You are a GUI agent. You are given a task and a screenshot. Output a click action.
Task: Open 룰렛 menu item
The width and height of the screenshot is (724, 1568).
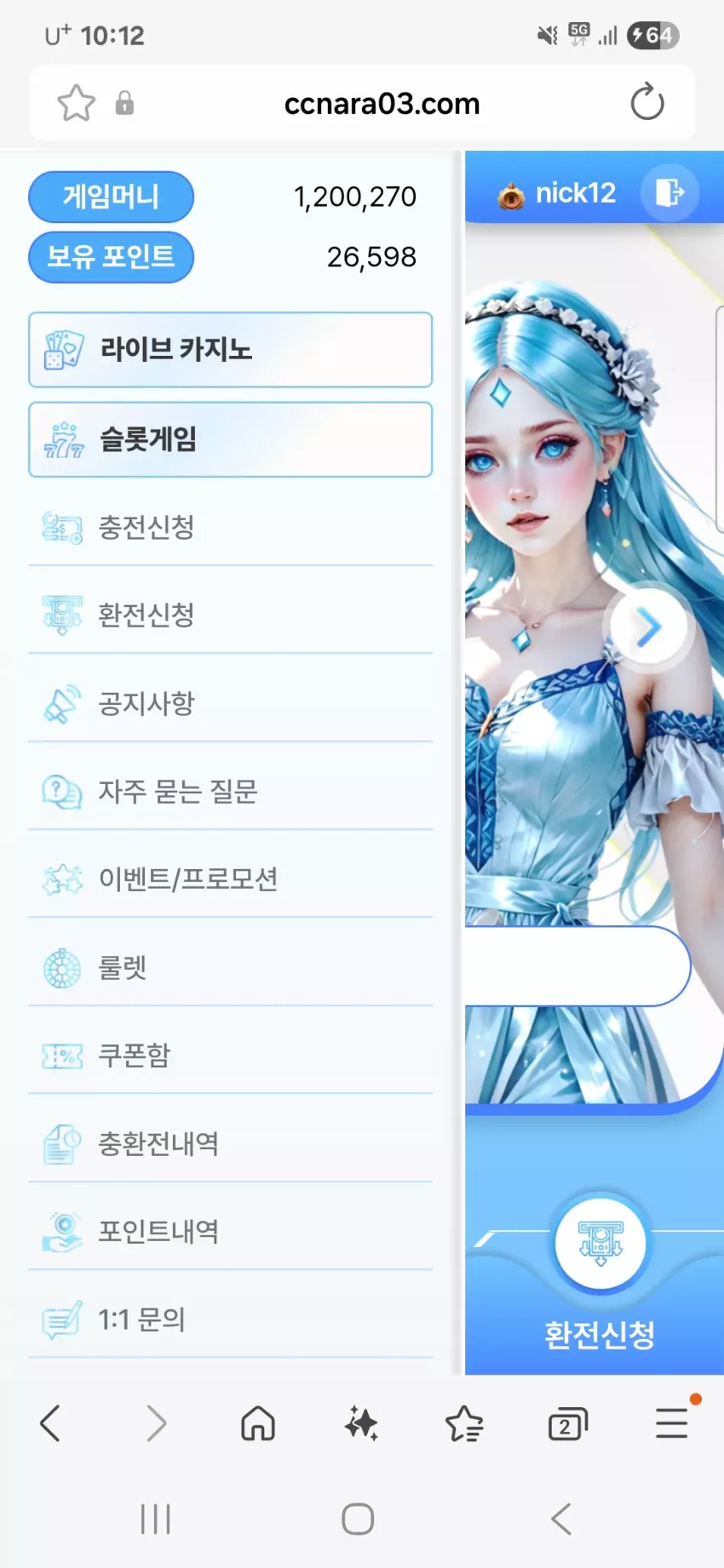tap(230, 968)
